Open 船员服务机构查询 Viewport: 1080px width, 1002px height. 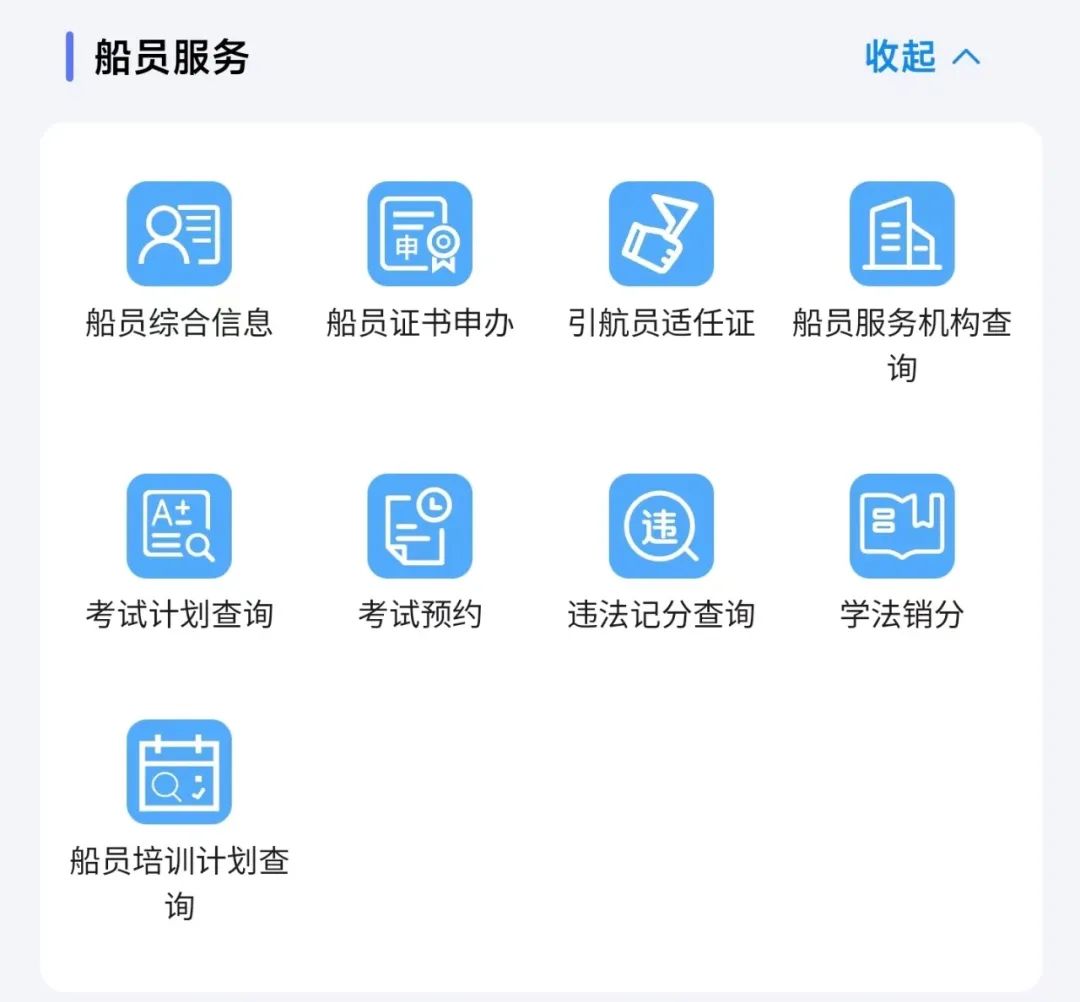point(902,234)
